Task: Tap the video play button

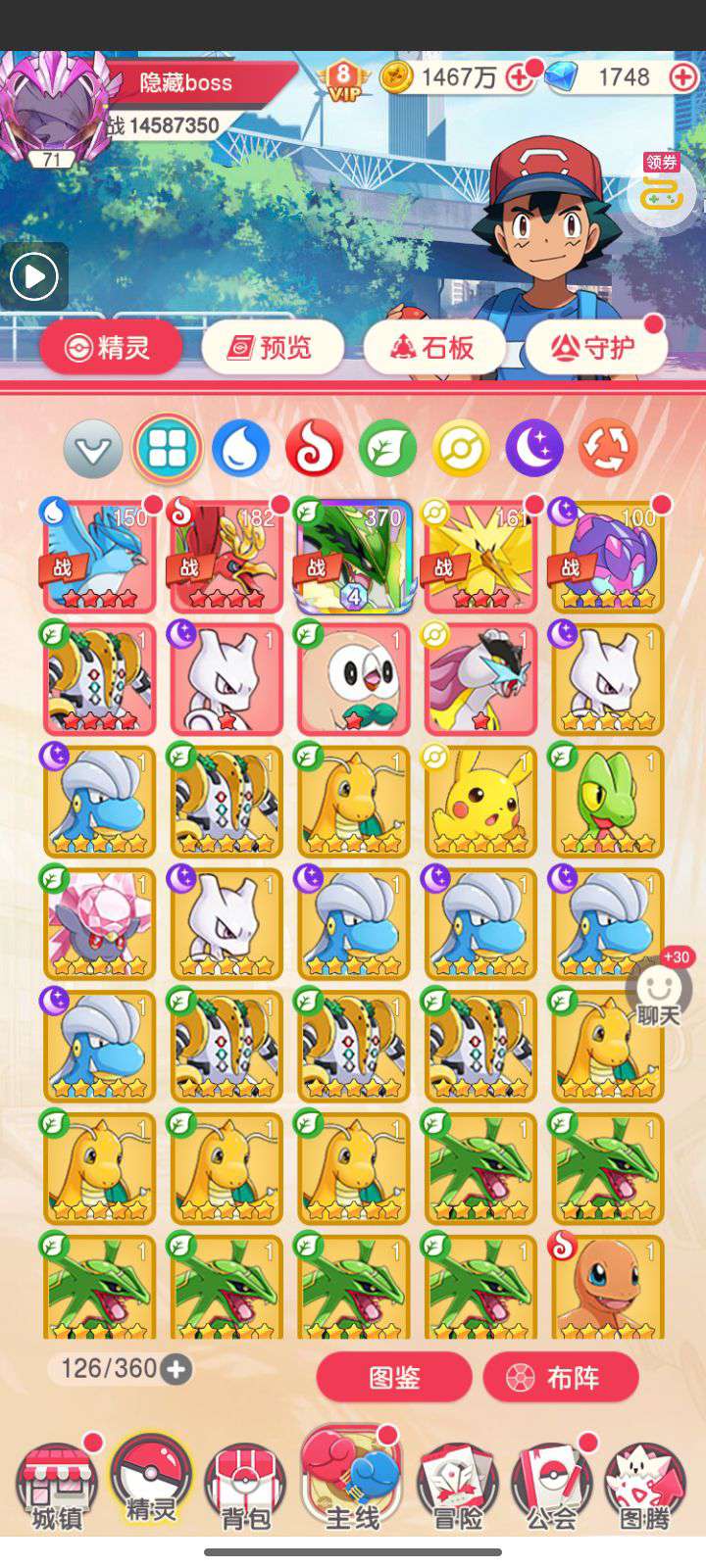Action: pyautogui.click(x=34, y=277)
